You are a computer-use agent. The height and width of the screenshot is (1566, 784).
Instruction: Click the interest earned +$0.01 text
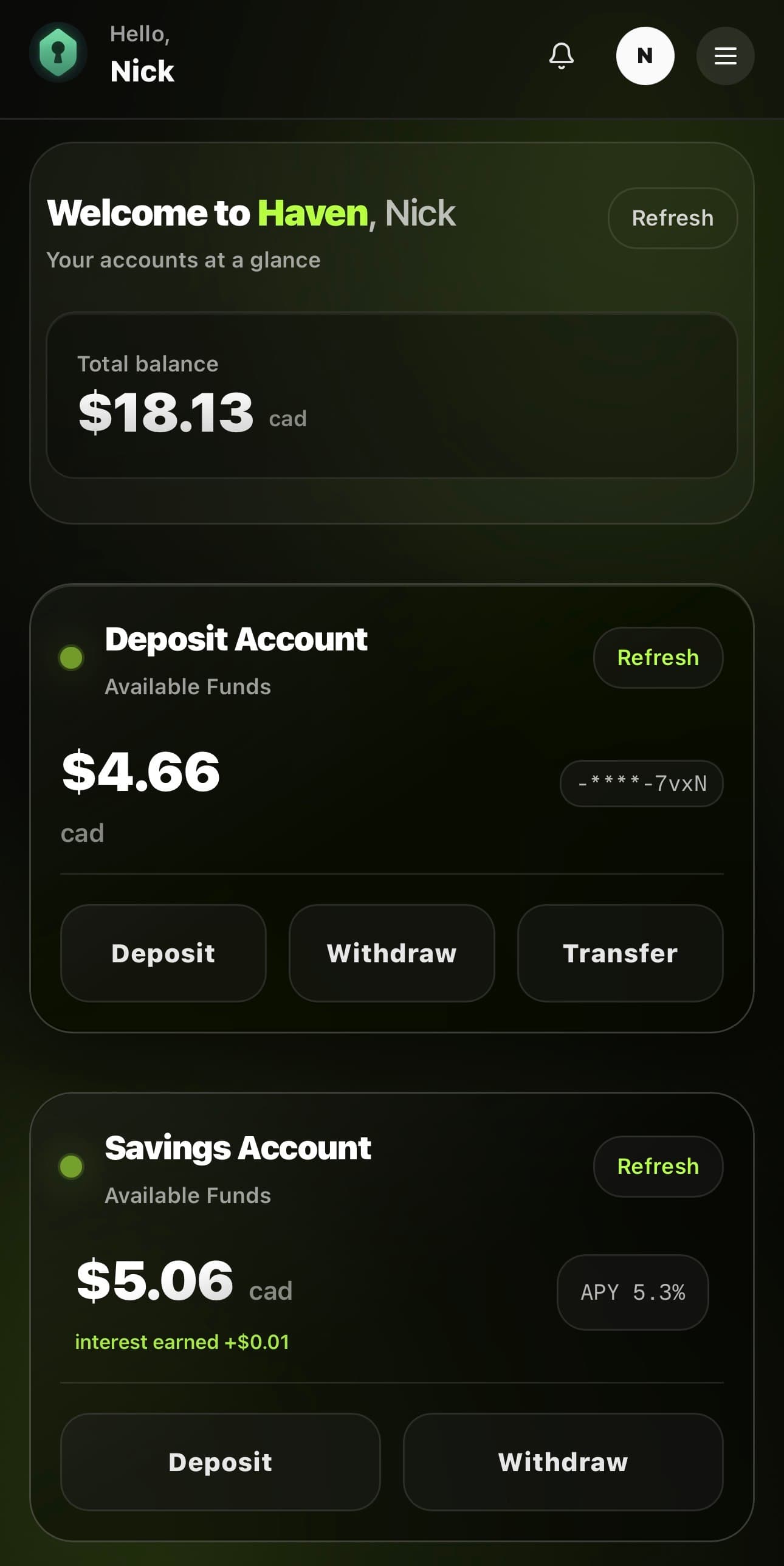182,1340
